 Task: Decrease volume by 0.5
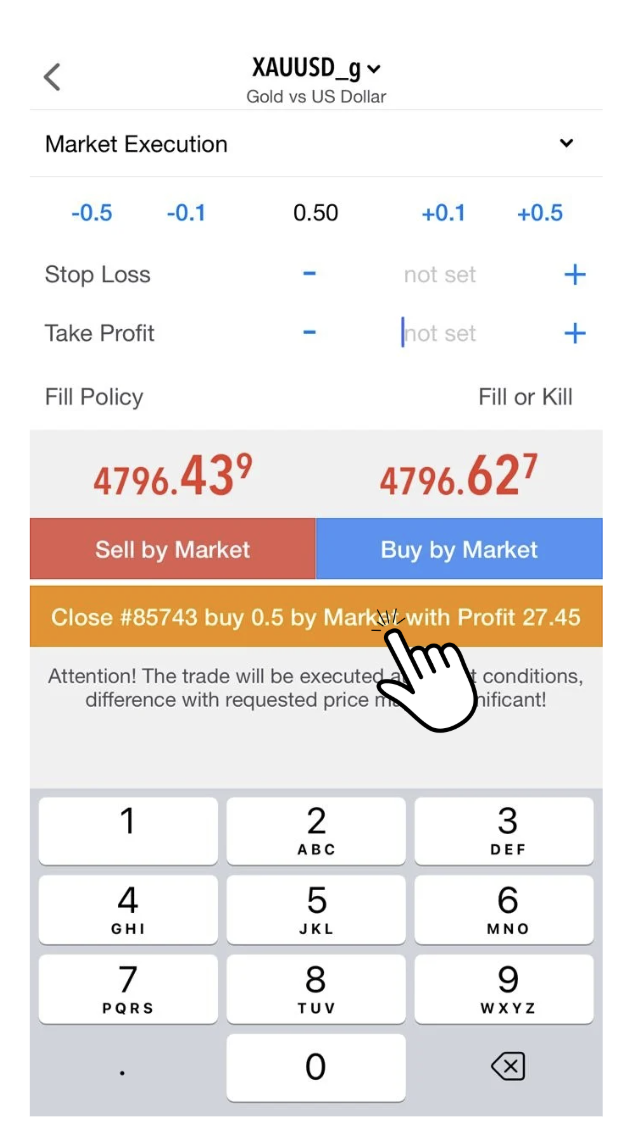tap(91, 212)
